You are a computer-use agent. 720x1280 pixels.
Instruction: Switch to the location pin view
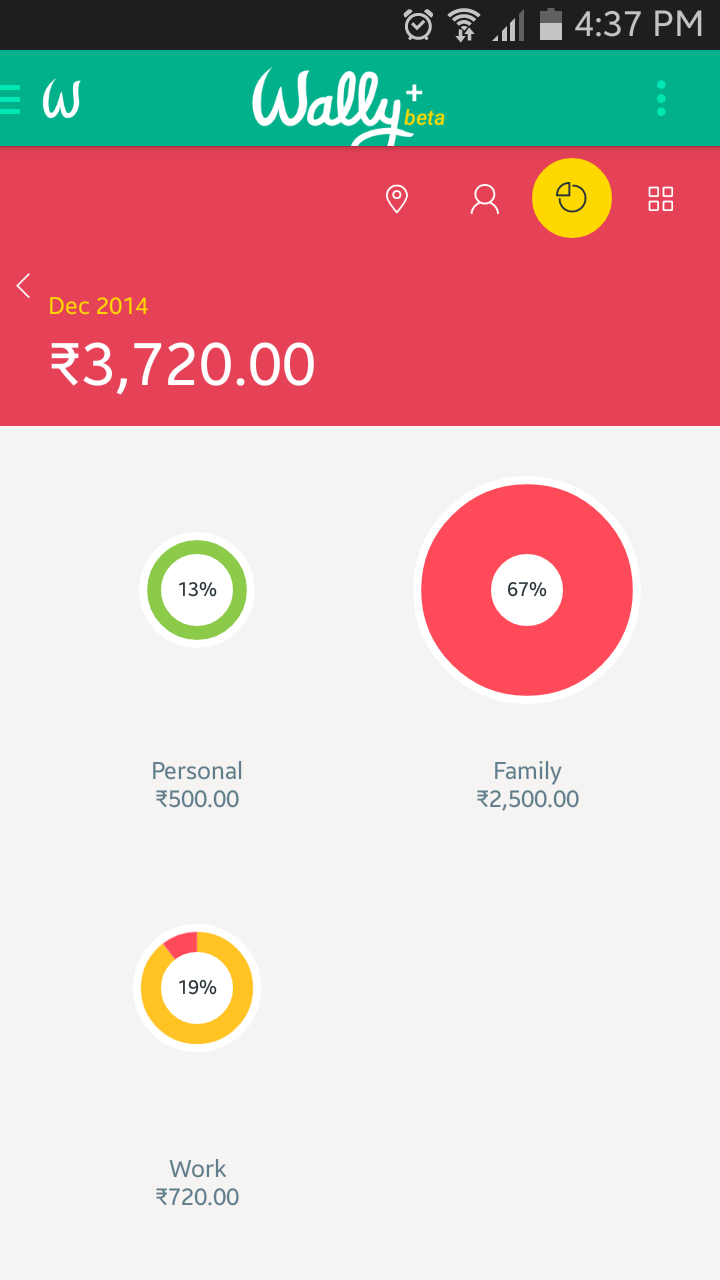pos(397,199)
